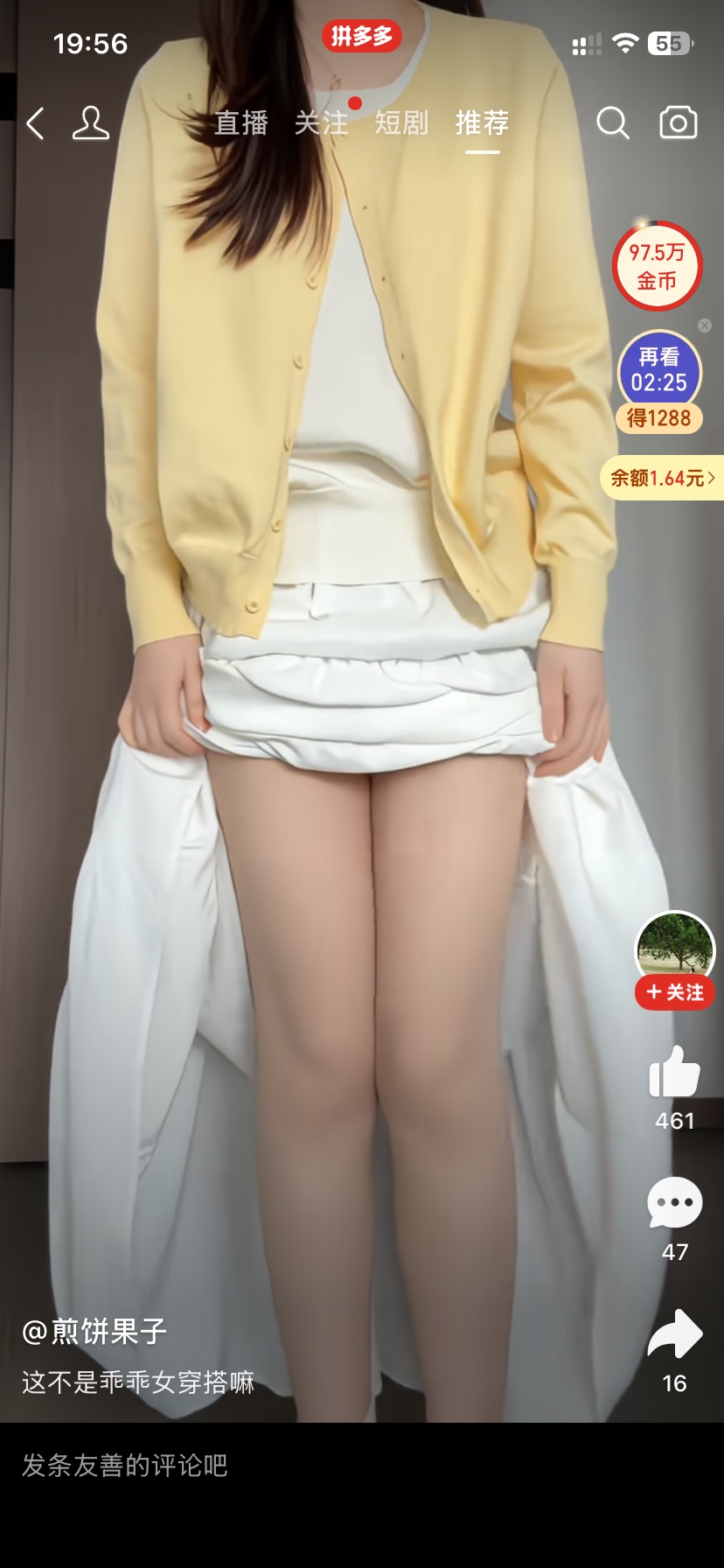Go back using the top-left arrow

tap(35, 123)
